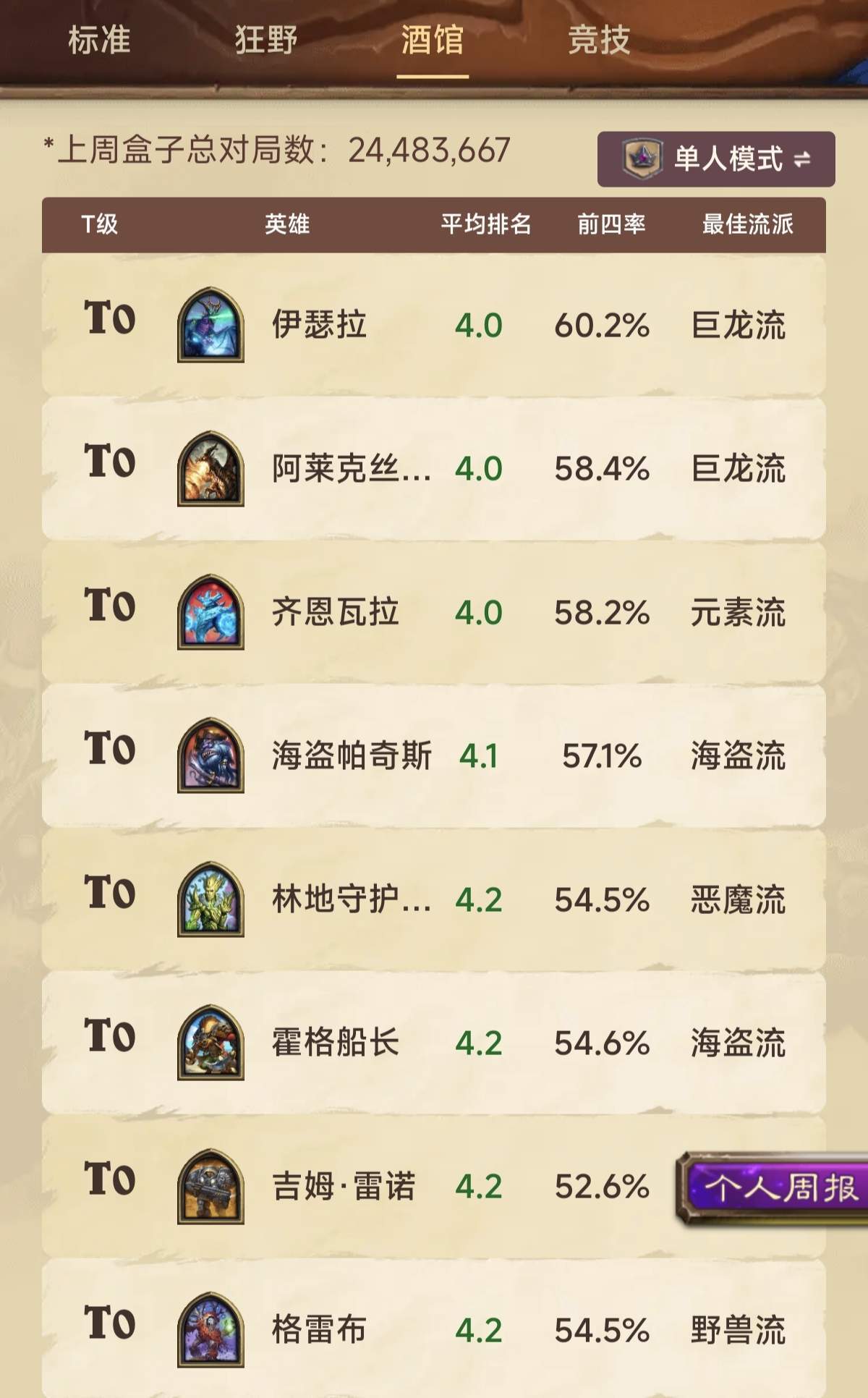Screen dimensions: 868x1398
Task: Open hero row 伊瑟拉
Action: pos(433,325)
